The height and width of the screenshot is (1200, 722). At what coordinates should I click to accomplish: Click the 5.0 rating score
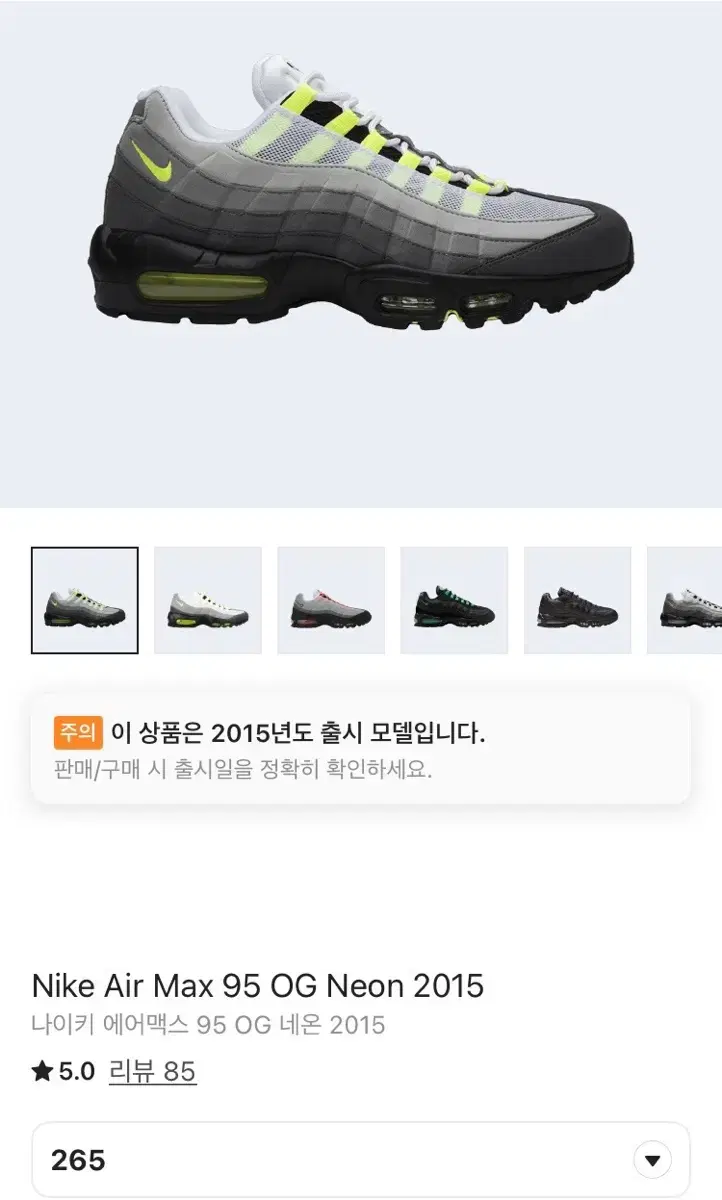75,1072
